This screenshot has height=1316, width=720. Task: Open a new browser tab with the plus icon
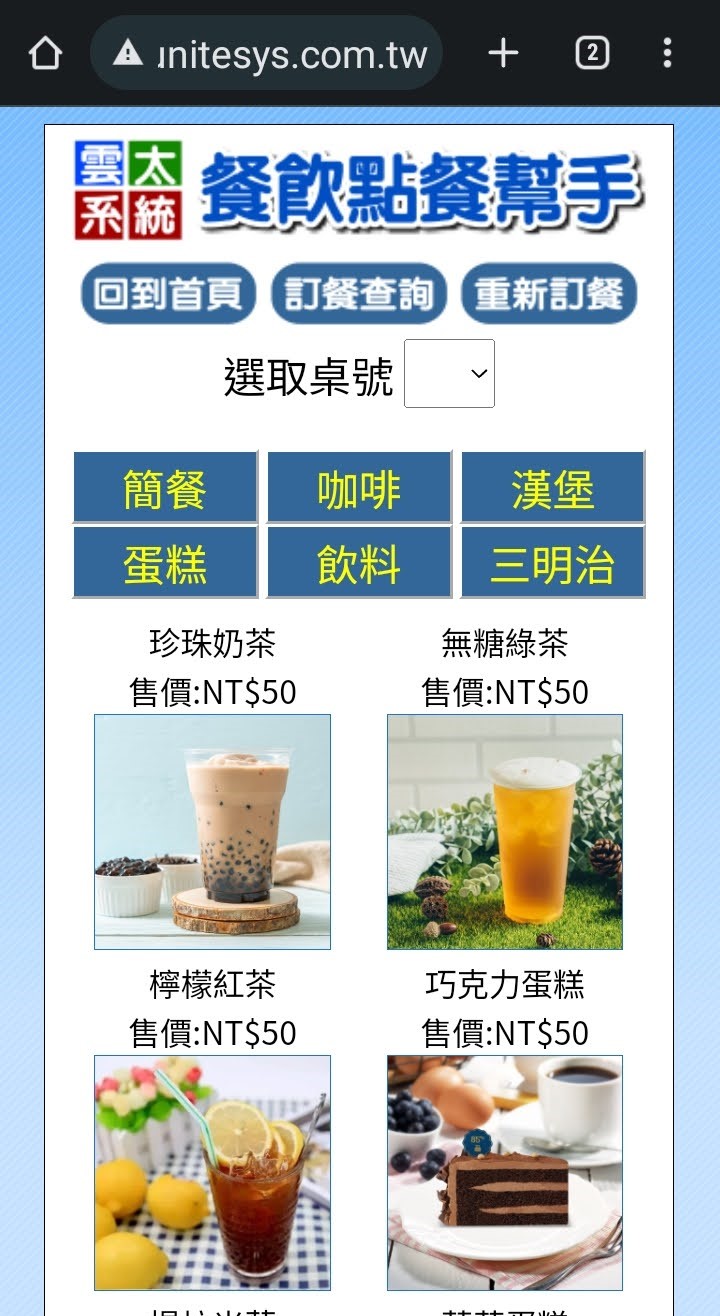503,52
